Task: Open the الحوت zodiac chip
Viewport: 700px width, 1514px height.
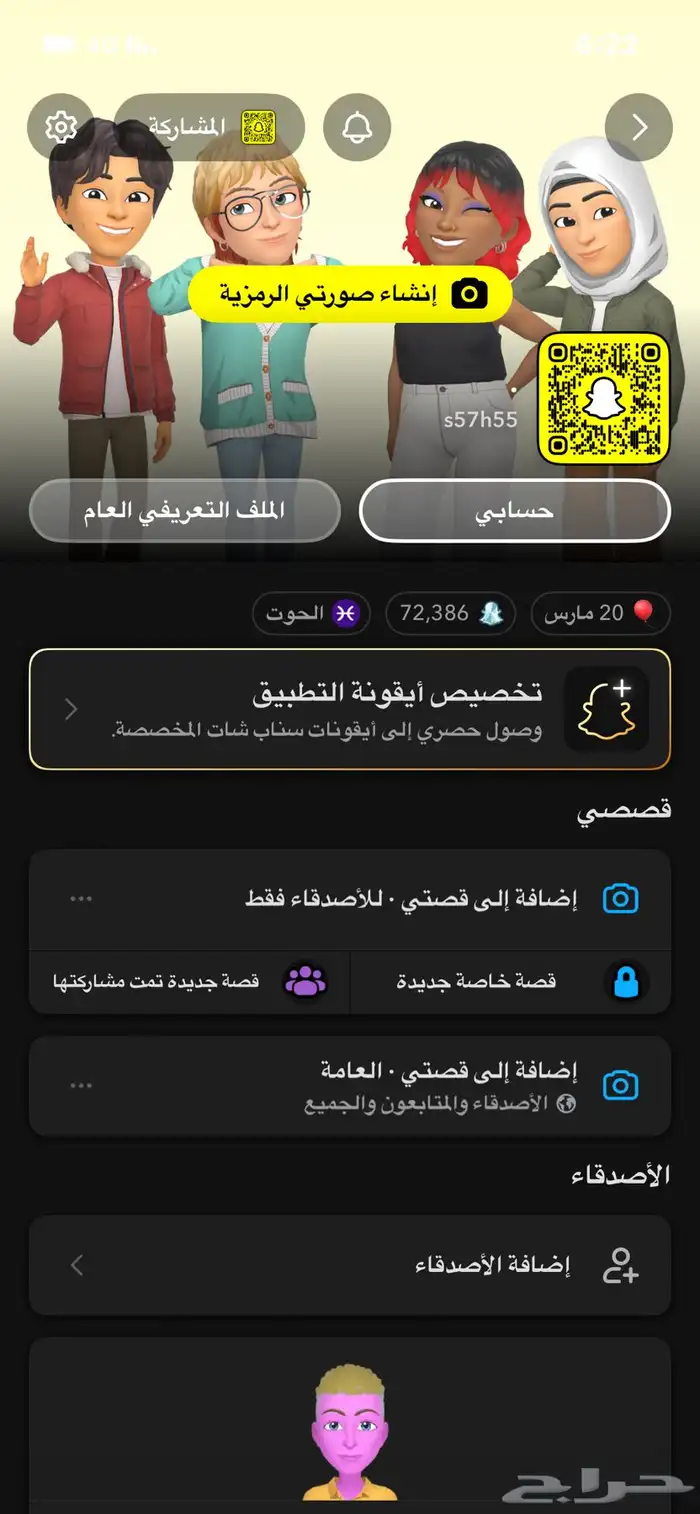Action: (x=310, y=613)
